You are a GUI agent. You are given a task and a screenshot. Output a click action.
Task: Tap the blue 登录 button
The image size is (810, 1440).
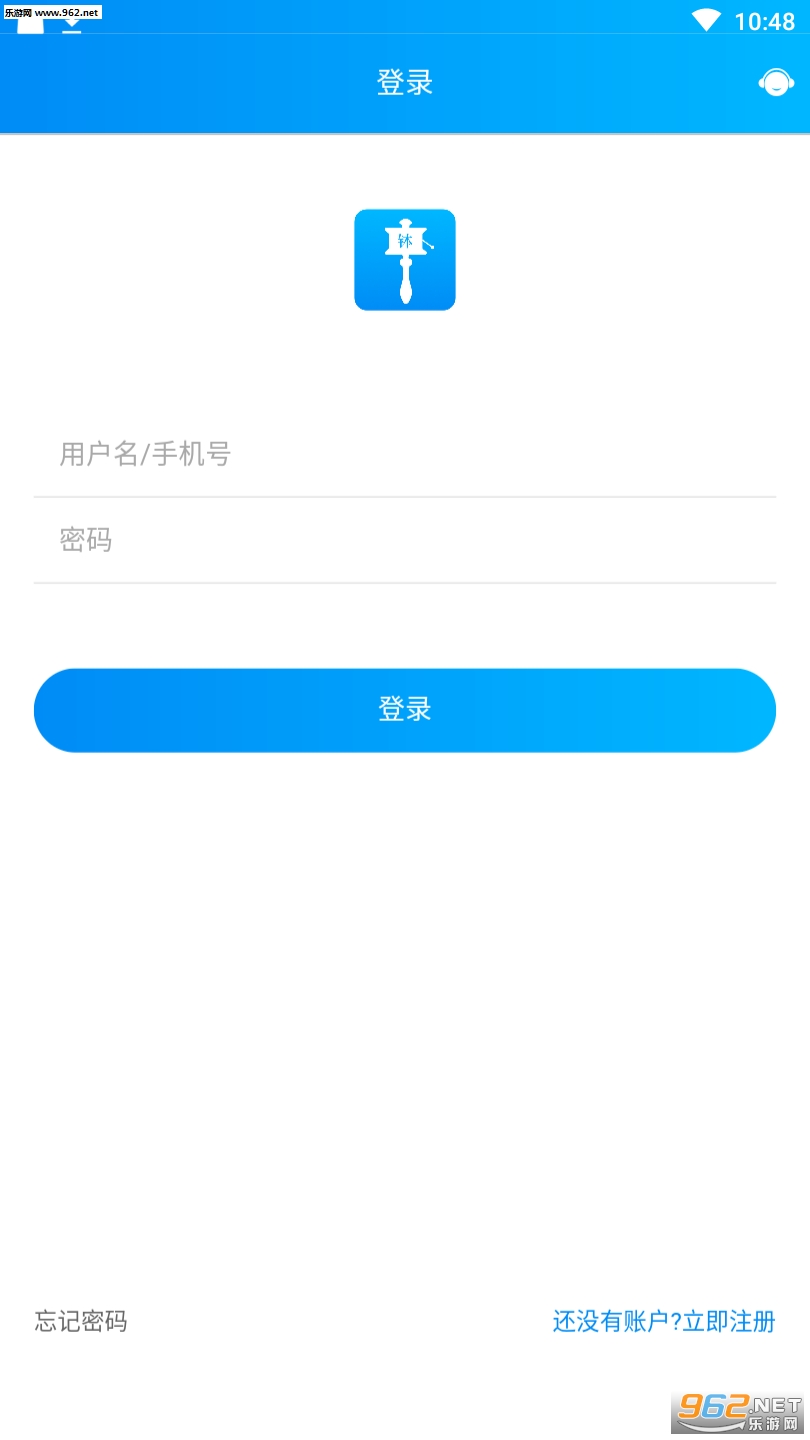click(x=404, y=710)
